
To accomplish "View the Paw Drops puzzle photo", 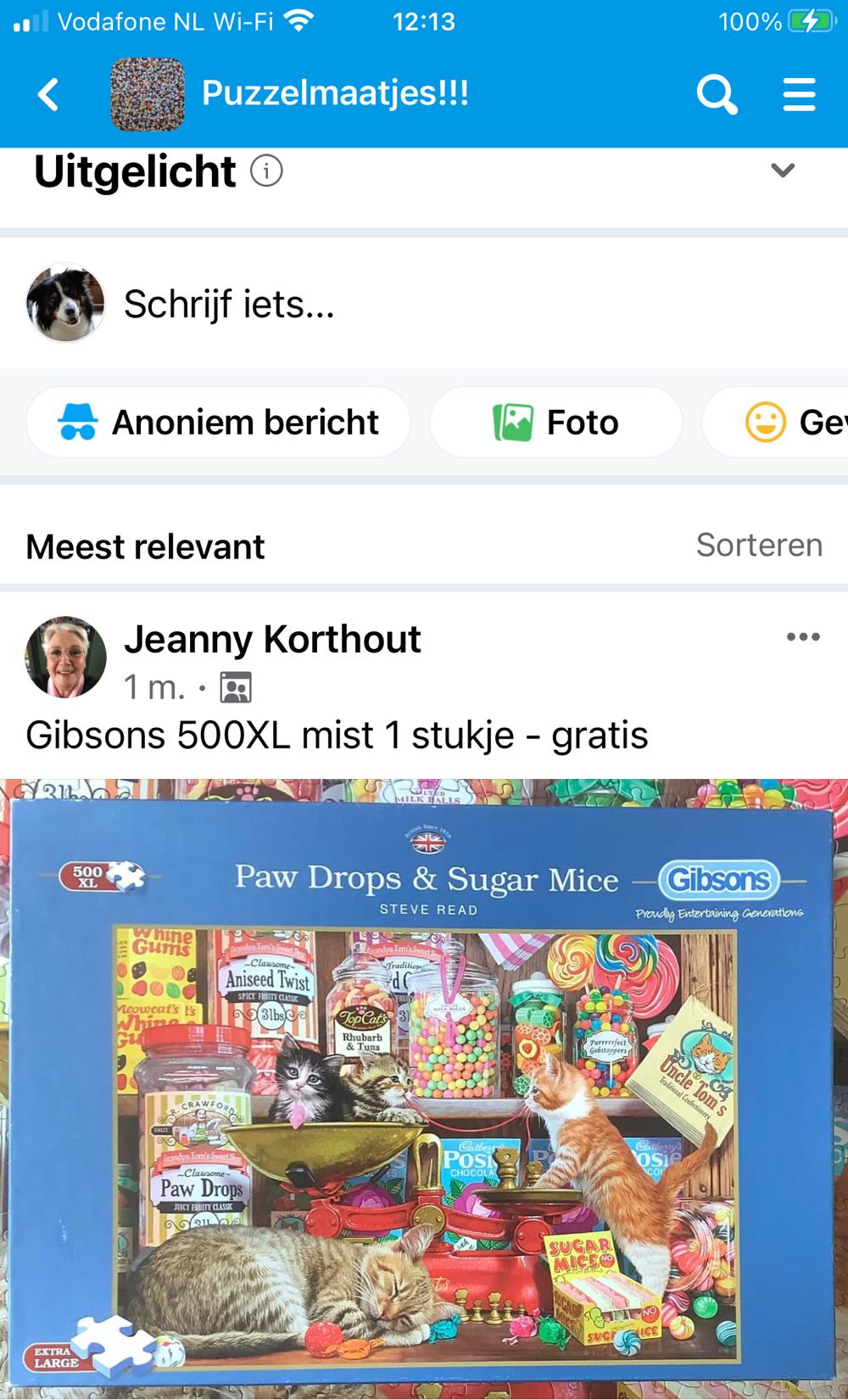I will [424, 1086].
